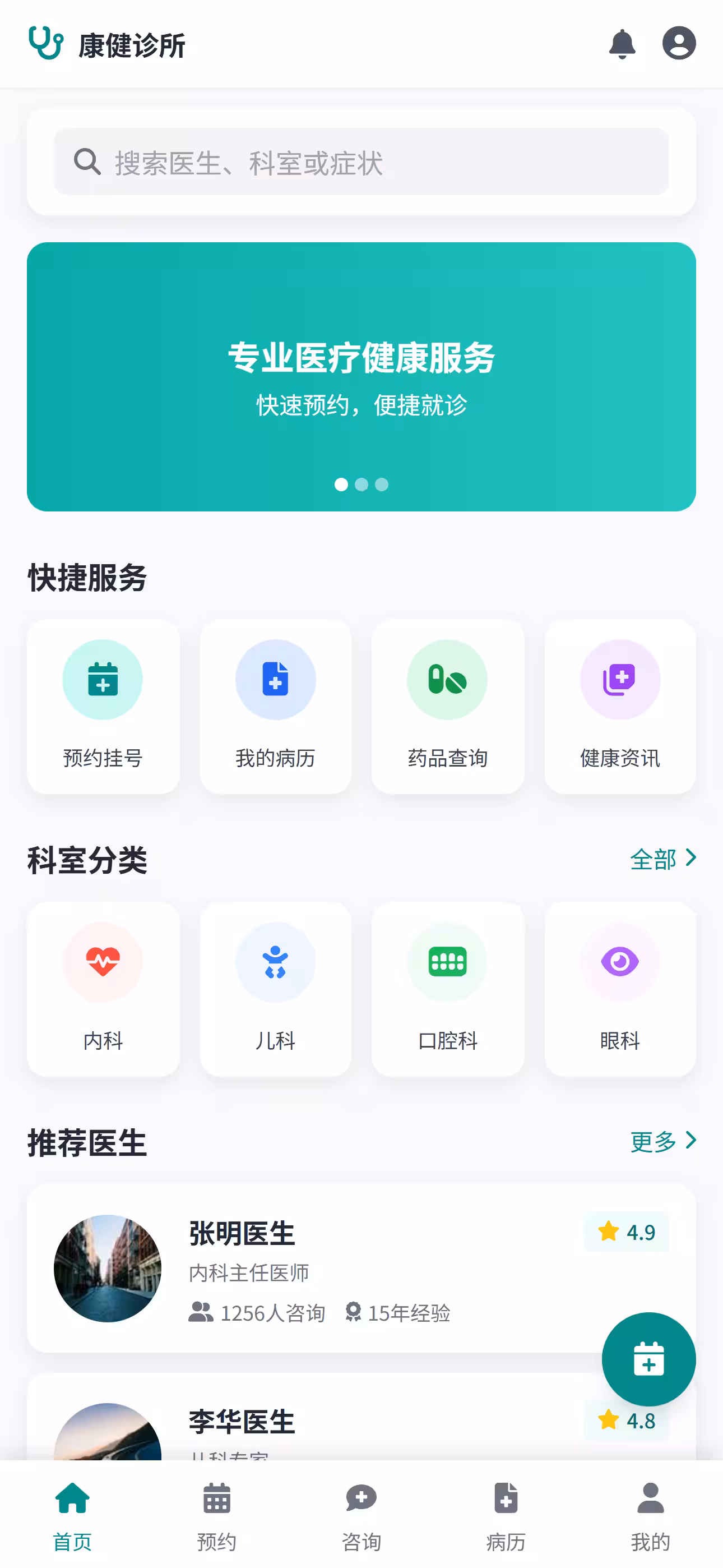Screen dimensions: 723x1568
Task: Click the search input field
Action: tap(361, 161)
